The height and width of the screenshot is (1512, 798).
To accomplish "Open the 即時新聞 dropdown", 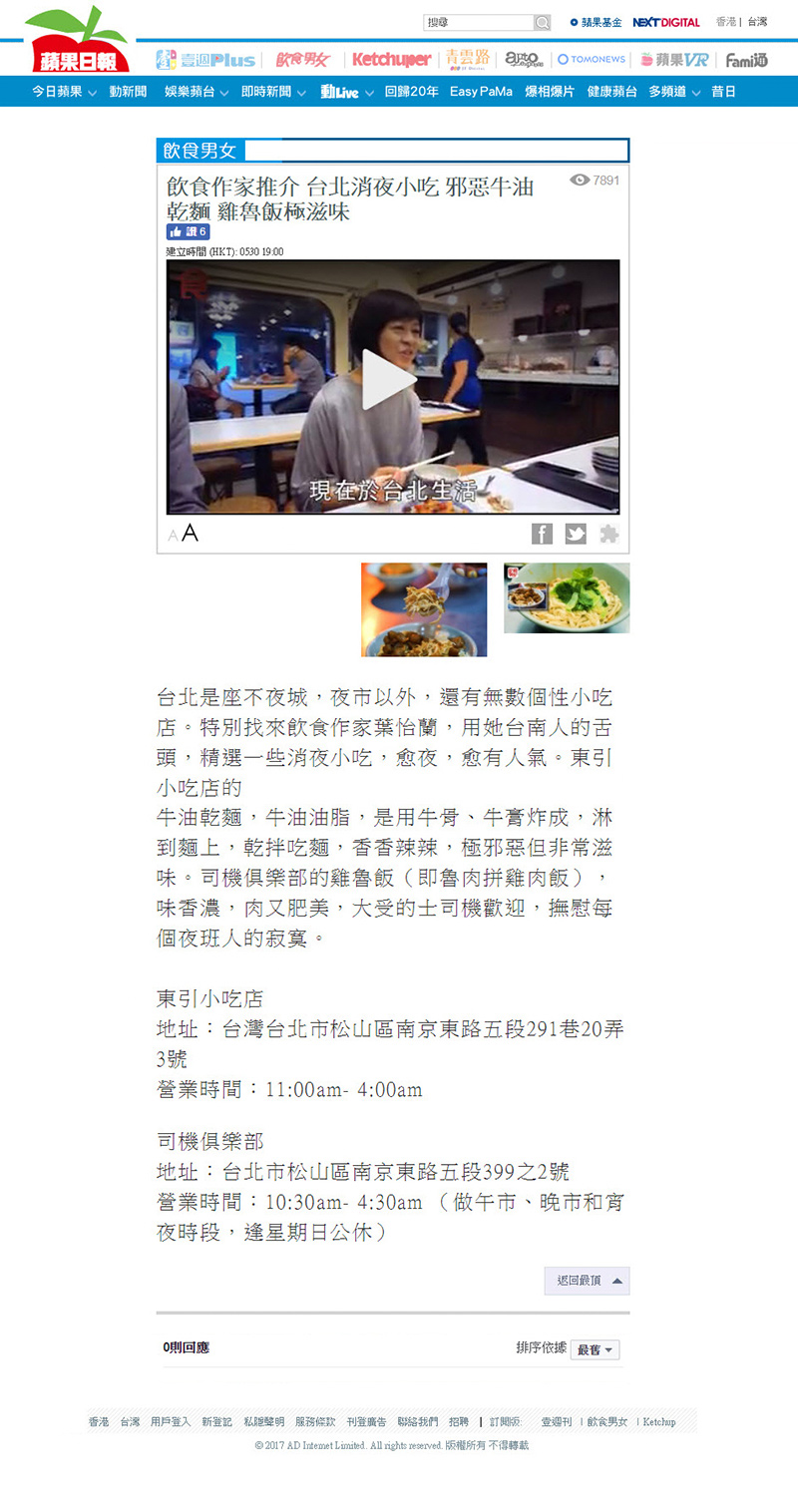I will [x=273, y=91].
